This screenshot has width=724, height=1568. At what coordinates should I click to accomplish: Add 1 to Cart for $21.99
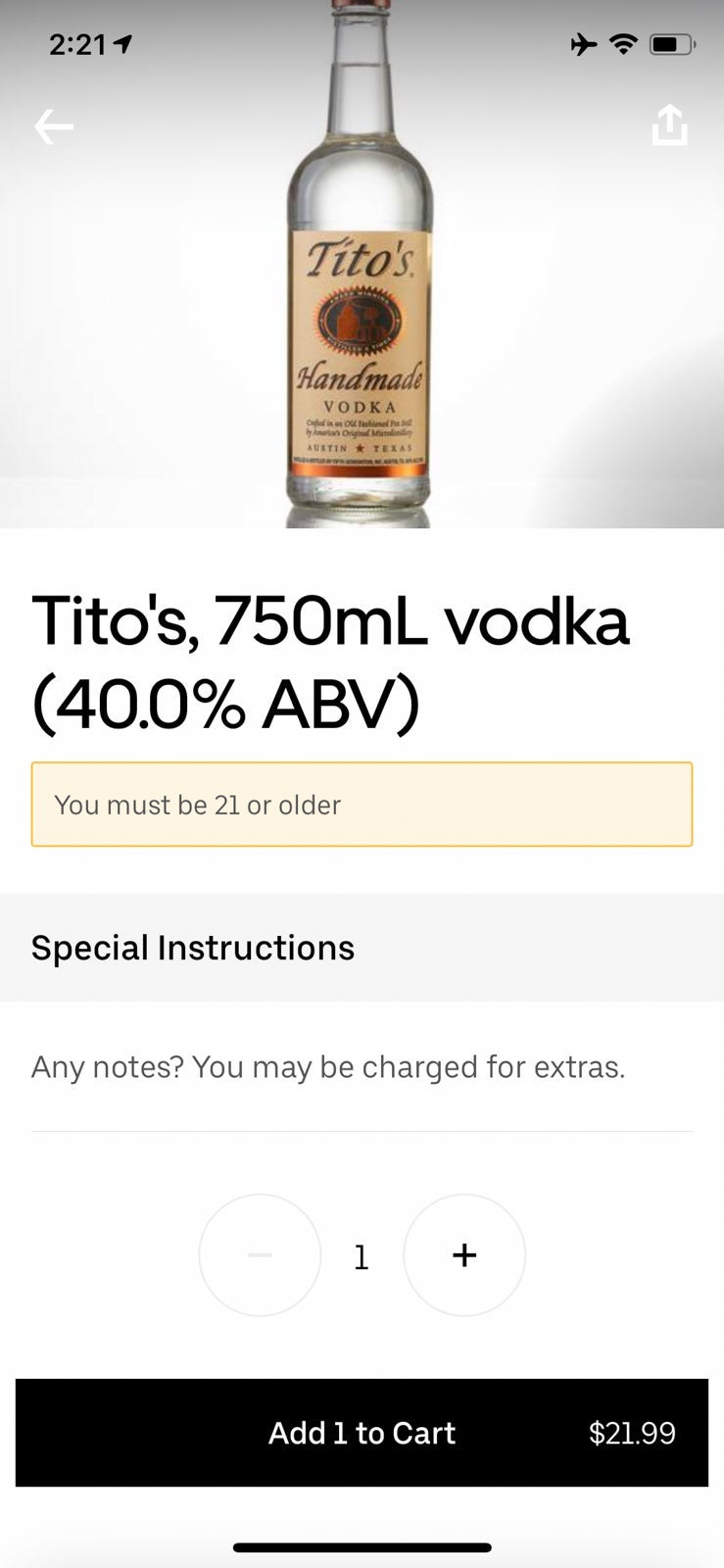[x=362, y=1433]
